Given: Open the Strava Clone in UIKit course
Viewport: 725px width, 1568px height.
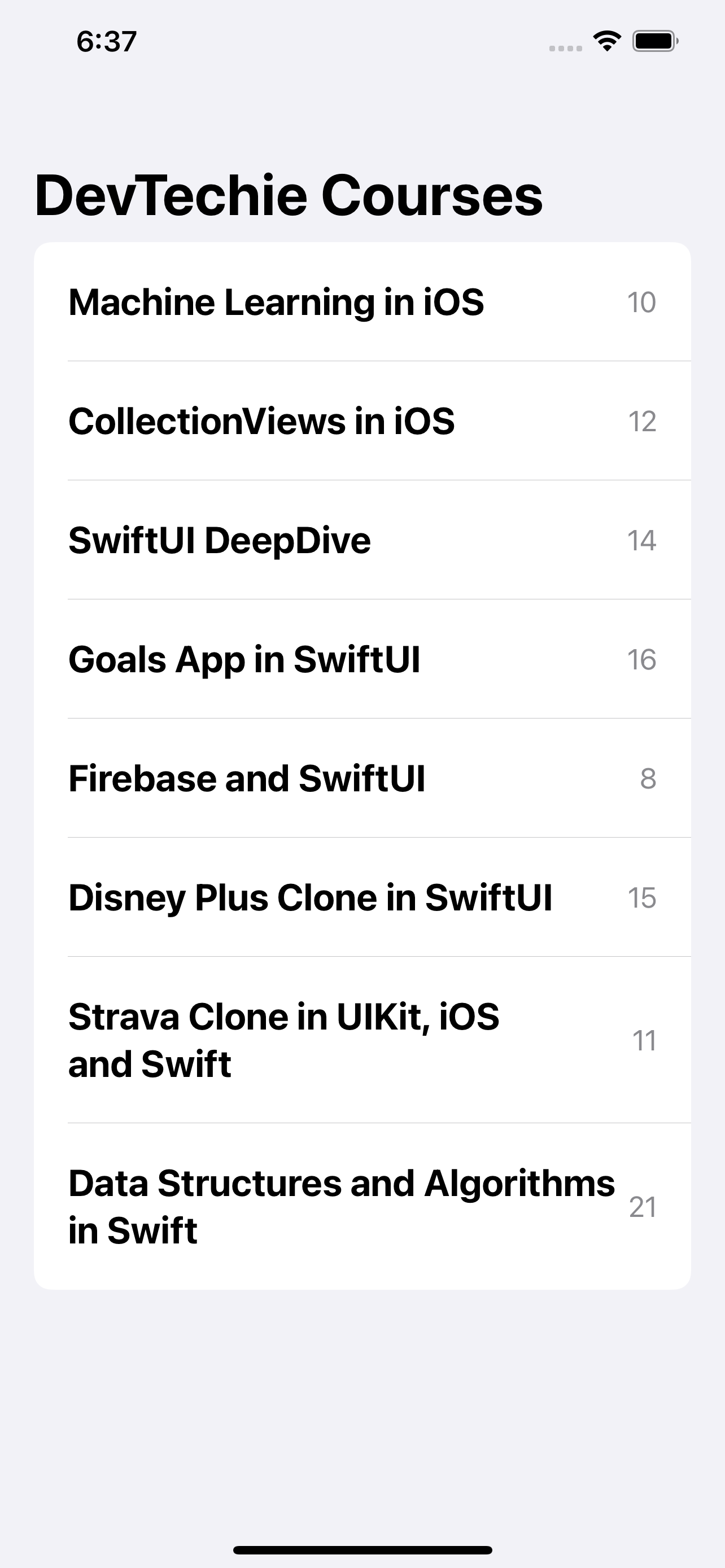Looking at the screenshot, I should click(362, 1040).
